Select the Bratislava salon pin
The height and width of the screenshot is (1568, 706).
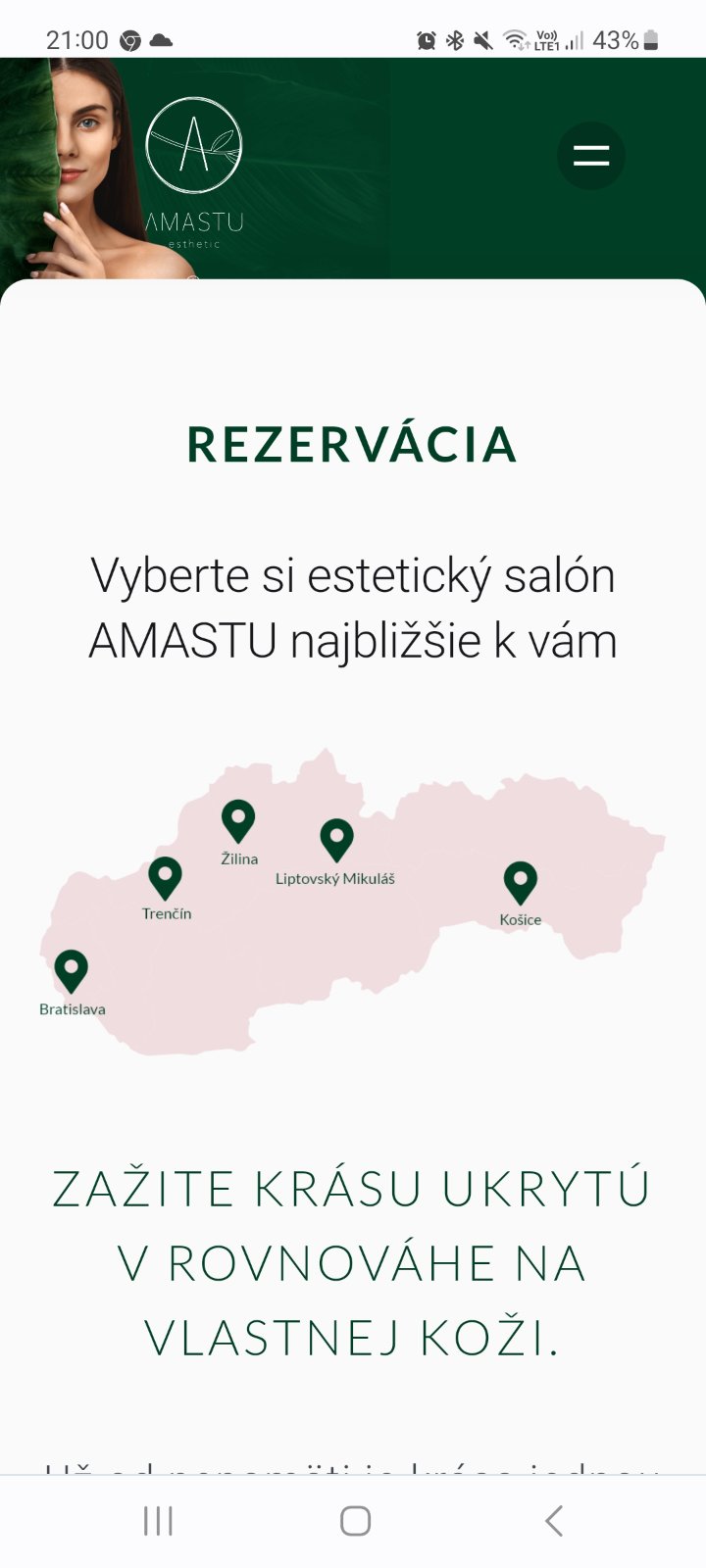point(71,970)
